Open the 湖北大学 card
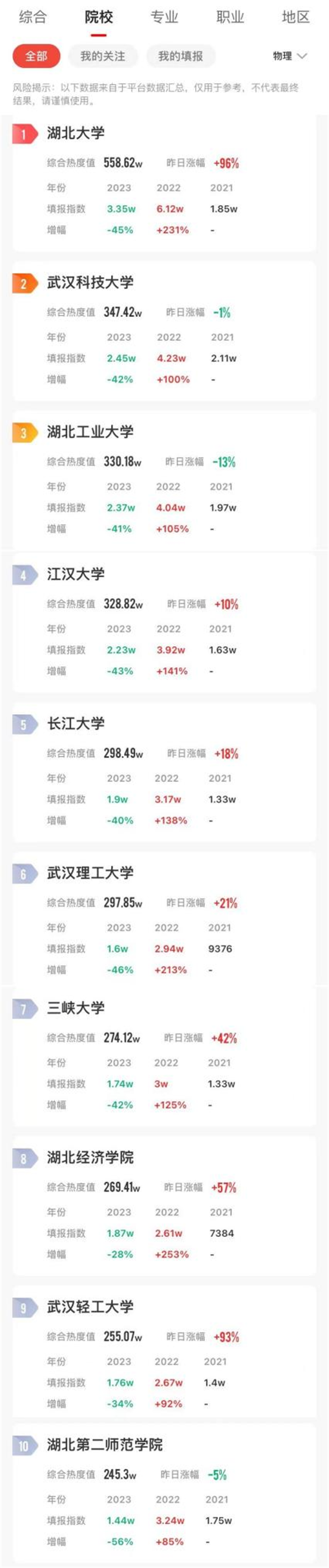Image resolution: width=329 pixels, height=1568 pixels. pyautogui.click(x=76, y=133)
